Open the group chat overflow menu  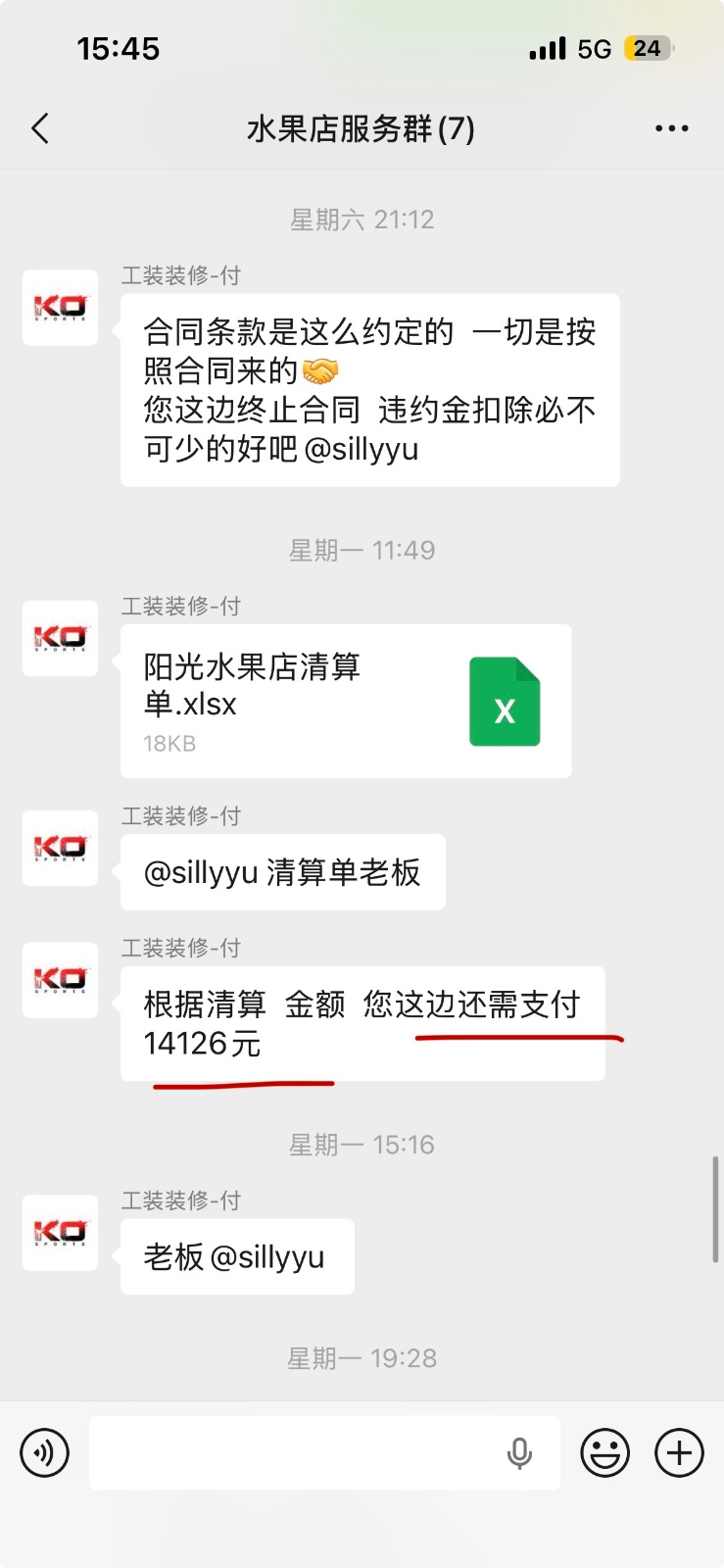point(671,128)
